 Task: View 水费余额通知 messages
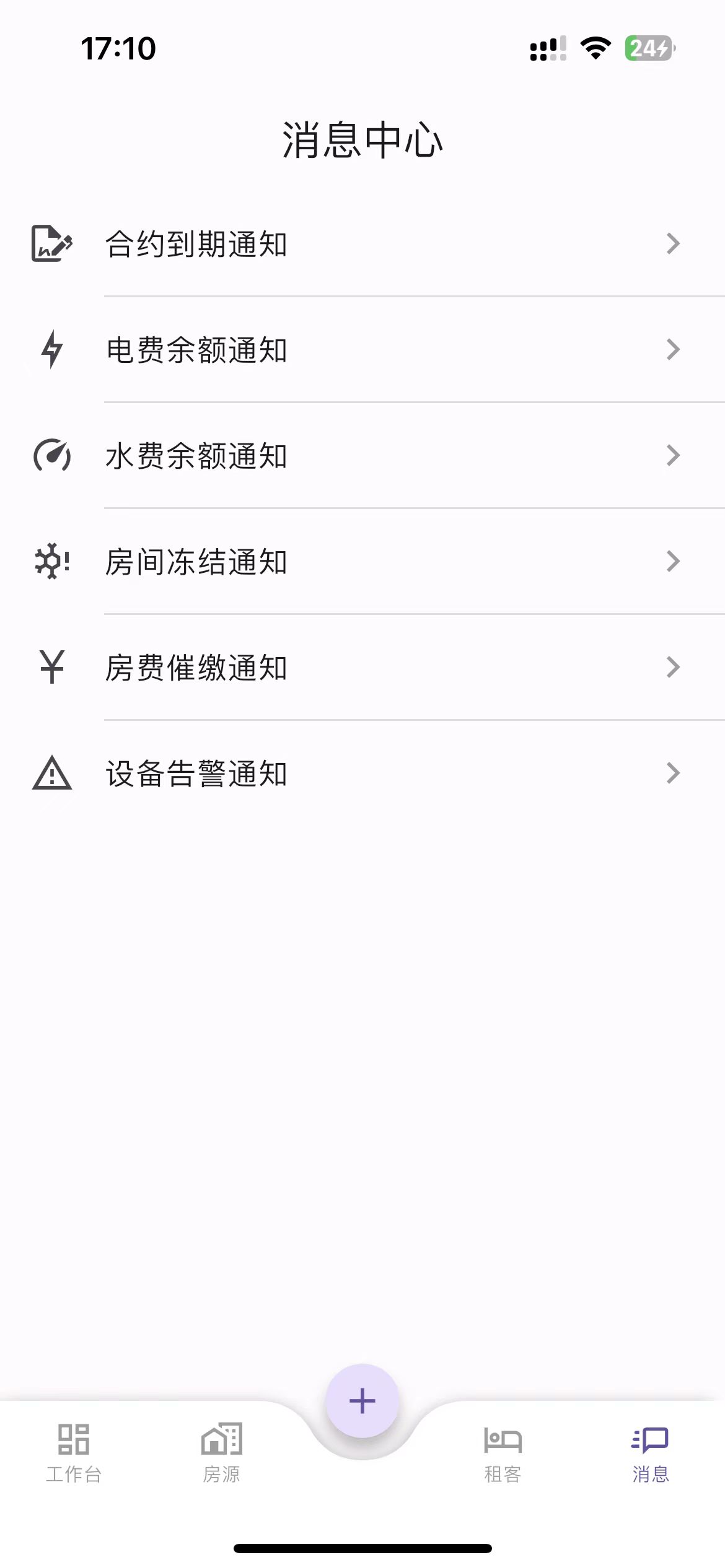click(x=362, y=456)
